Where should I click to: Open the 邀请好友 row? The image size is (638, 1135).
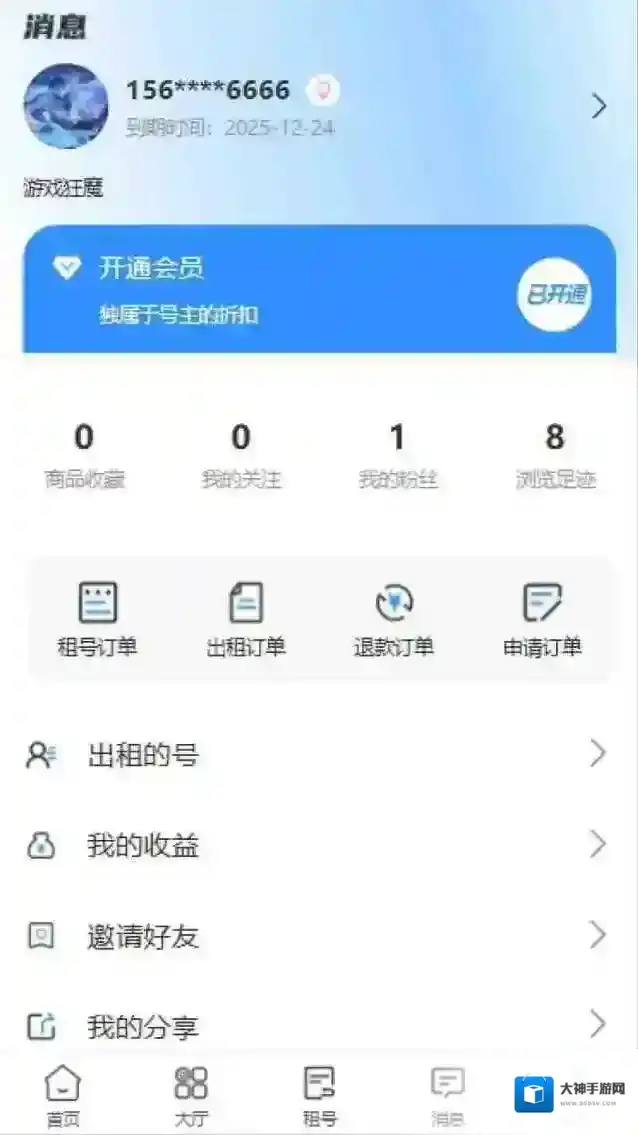pyautogui.click(x=319, y=936)
